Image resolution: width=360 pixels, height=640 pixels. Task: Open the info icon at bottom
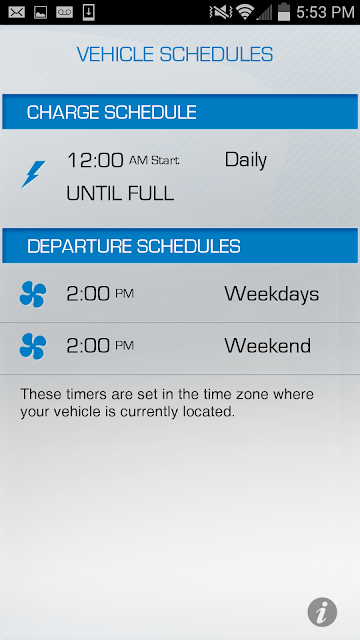[x=322, y=612]
